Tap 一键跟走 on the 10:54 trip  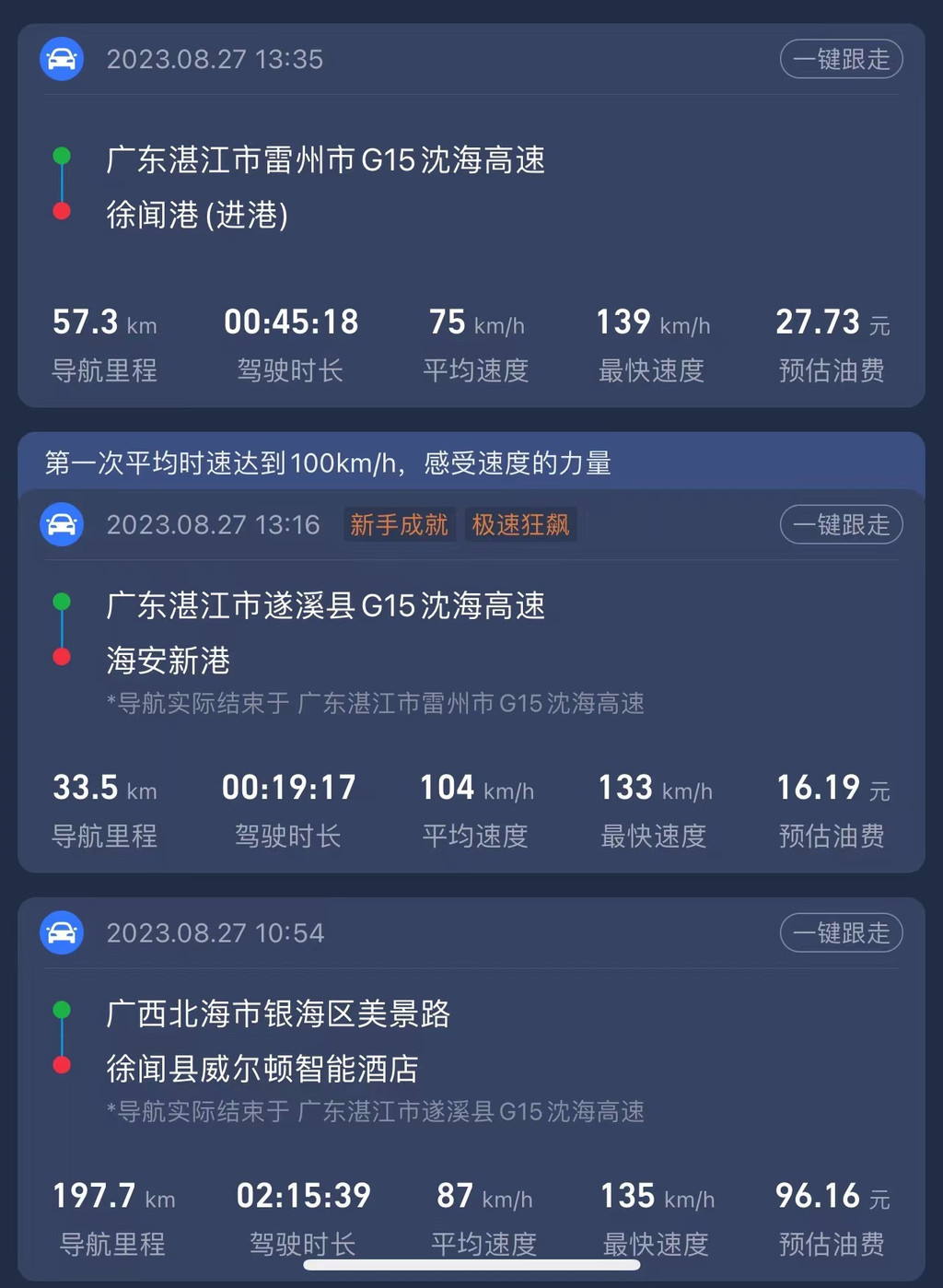(x=841, y=933)
